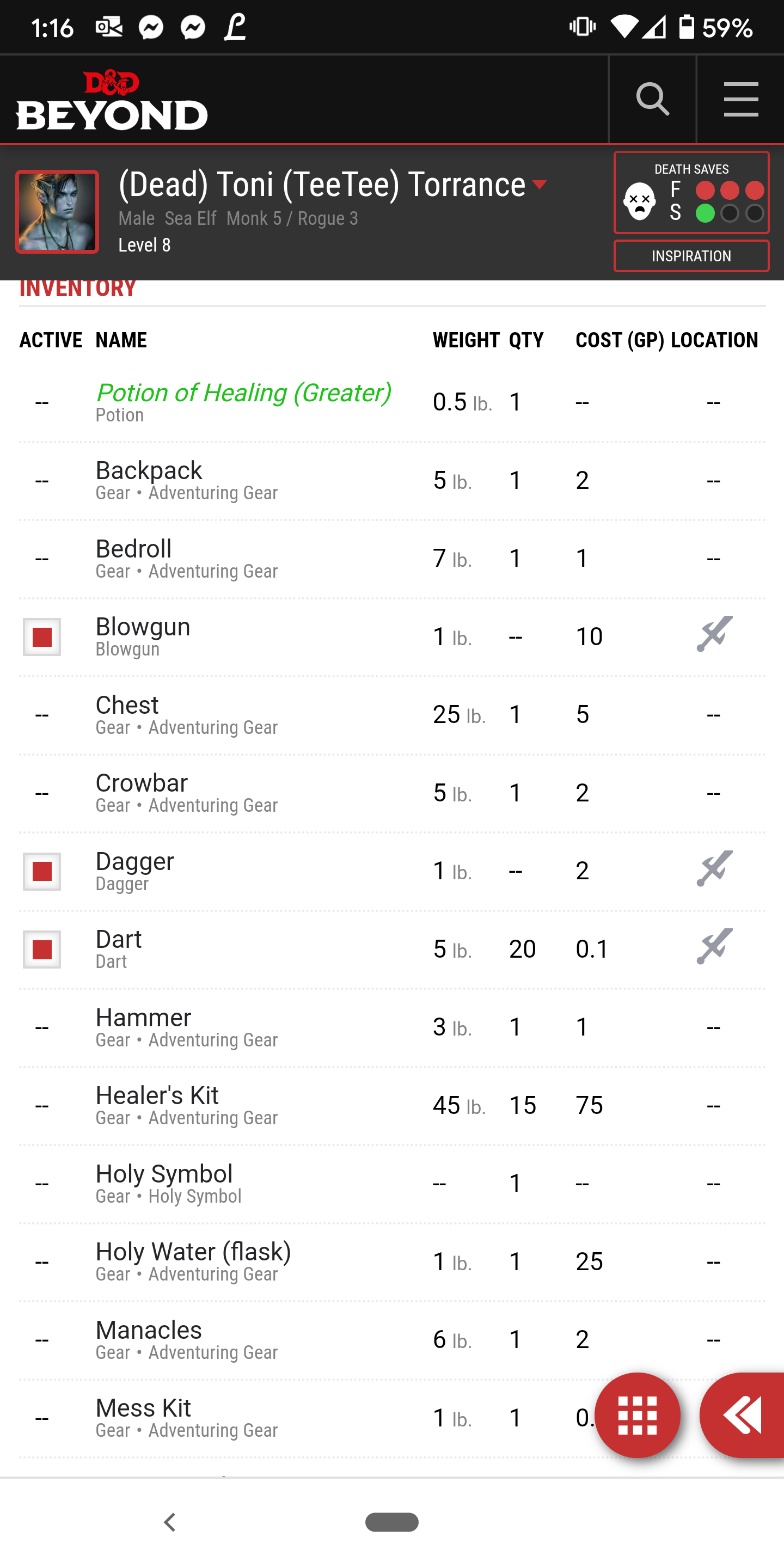Open the character portrait
784x1568 pixels.
coord(57,212)
